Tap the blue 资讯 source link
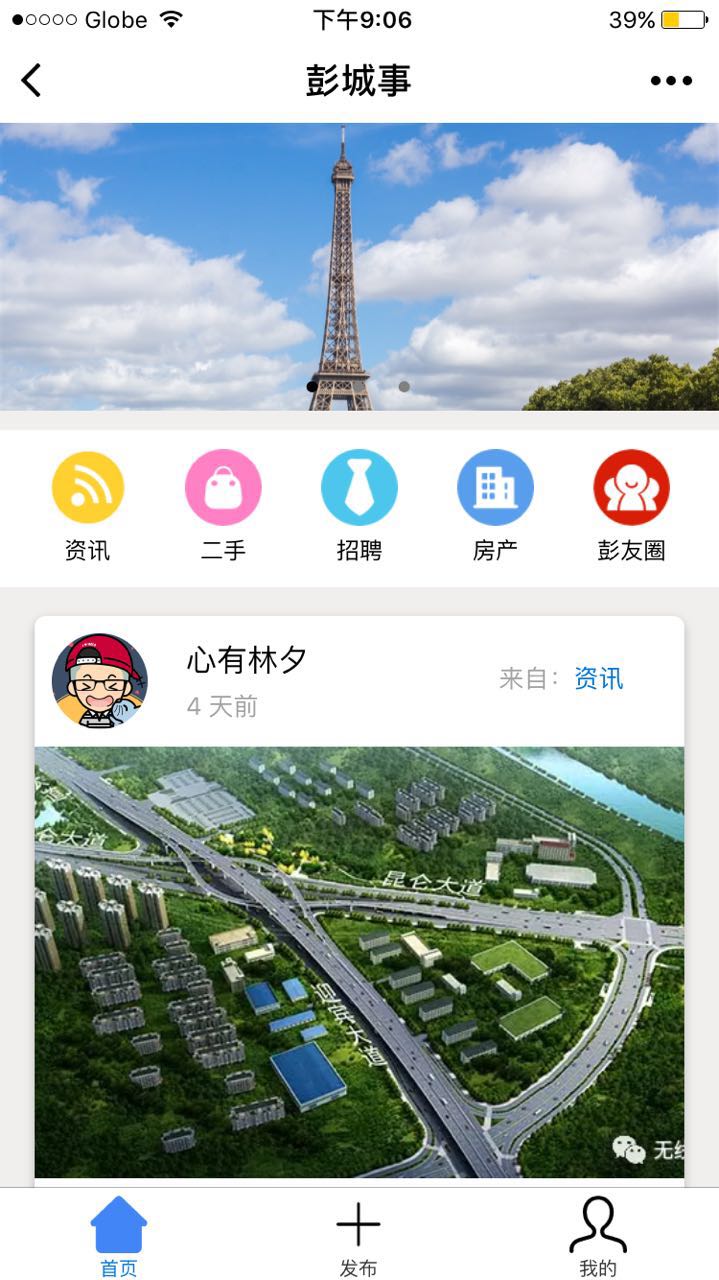 tap(598, 679)
